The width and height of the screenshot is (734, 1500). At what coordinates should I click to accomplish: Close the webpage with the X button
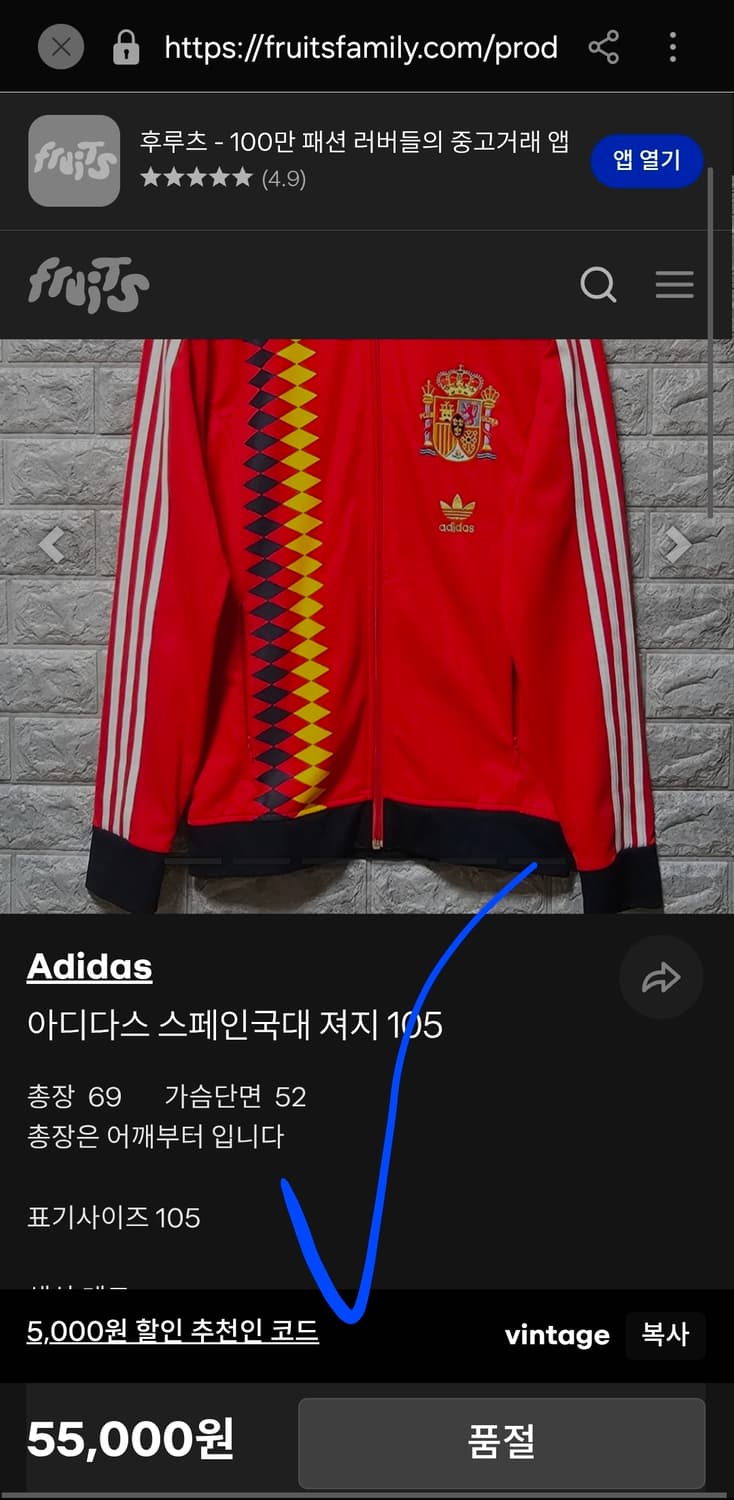pyautogui.click(x=60, y=47)
